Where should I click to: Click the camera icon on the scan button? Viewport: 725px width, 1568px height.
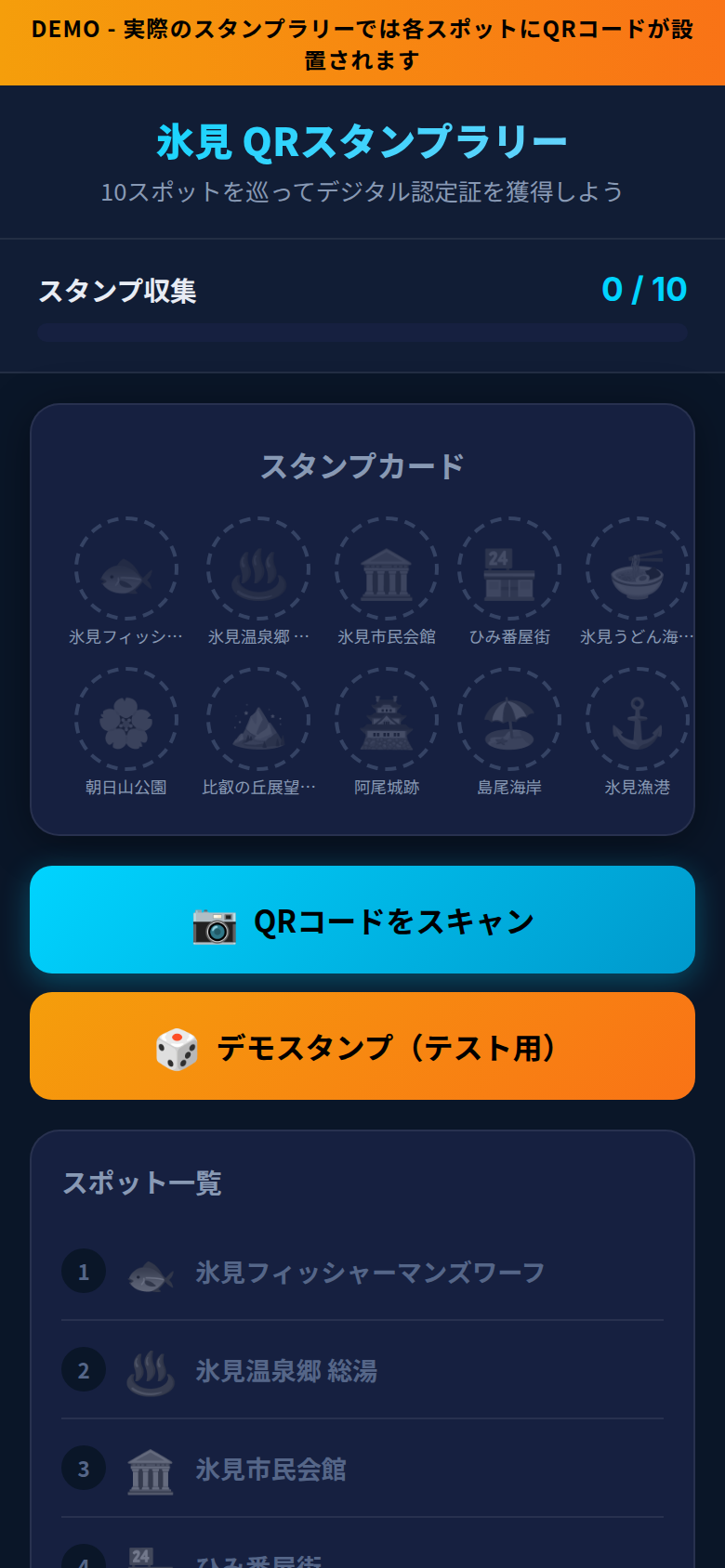click(214, 920)
